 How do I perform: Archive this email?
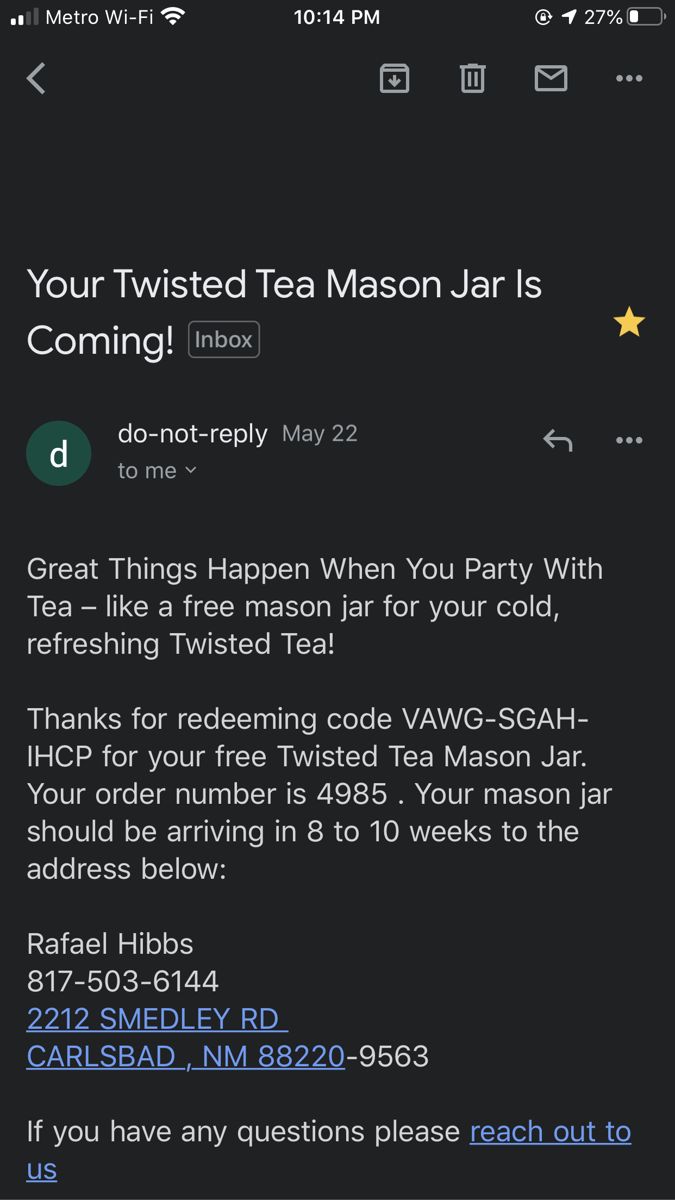click(x=394, y=78)
